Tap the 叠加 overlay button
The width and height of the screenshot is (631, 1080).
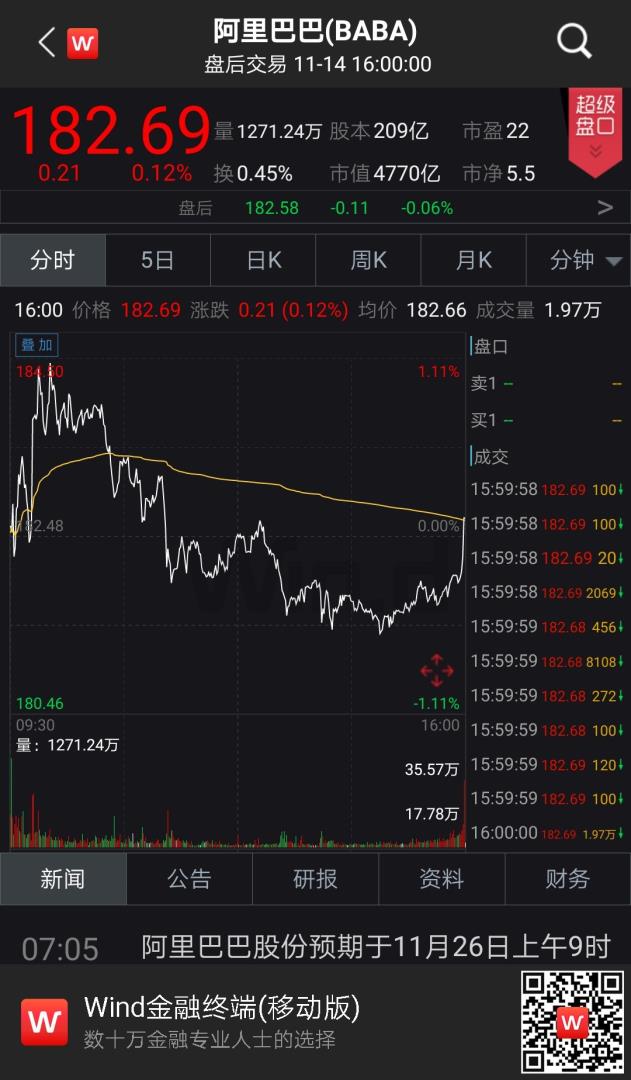pos(37,345)
